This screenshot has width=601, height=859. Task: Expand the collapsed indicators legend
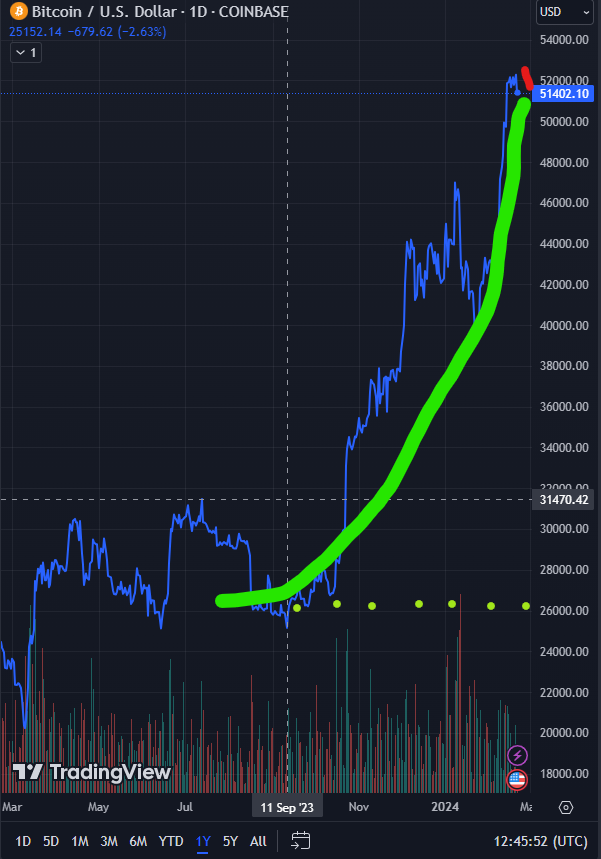click(26, 53)
